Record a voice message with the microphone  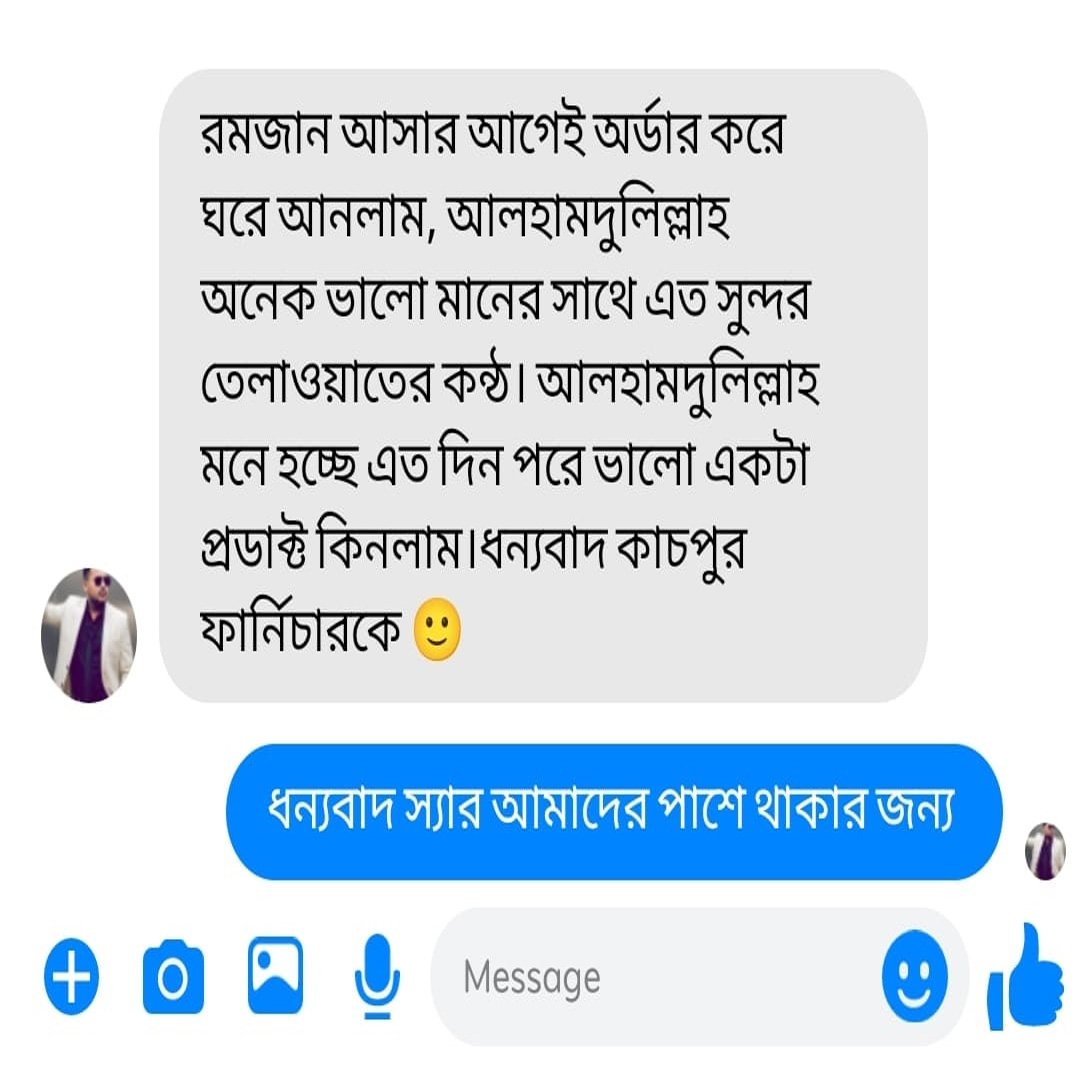(x=378, y=976)
